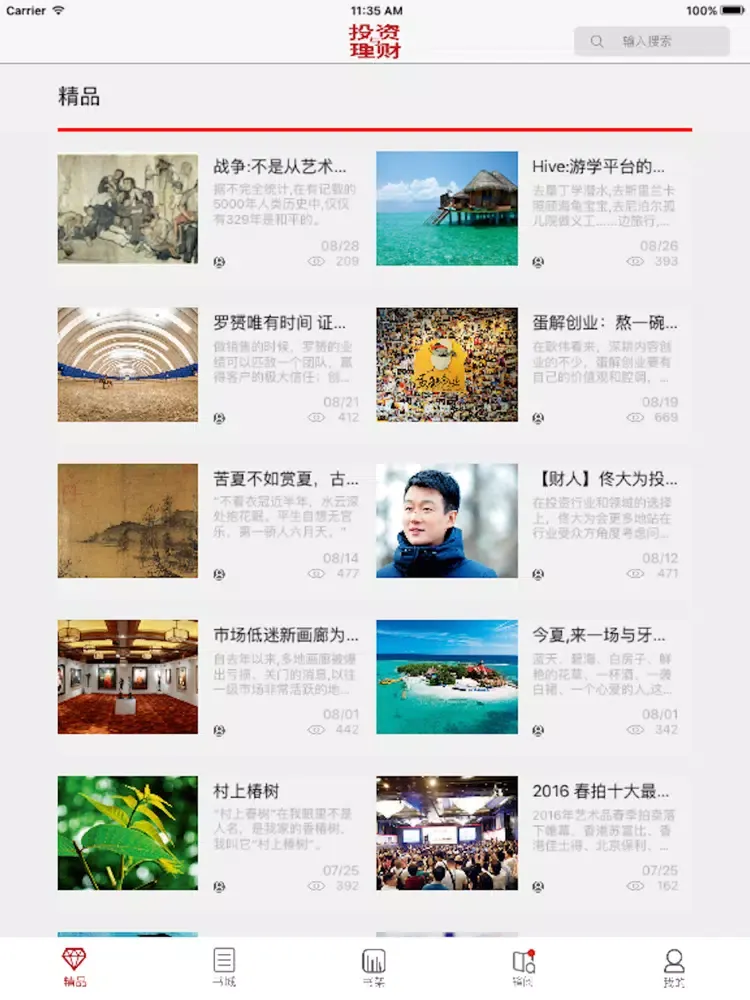The width and height of the screenshot is (750, 1000).
Task: Open article 战争:不是从艺术
Action: [279, 166]
